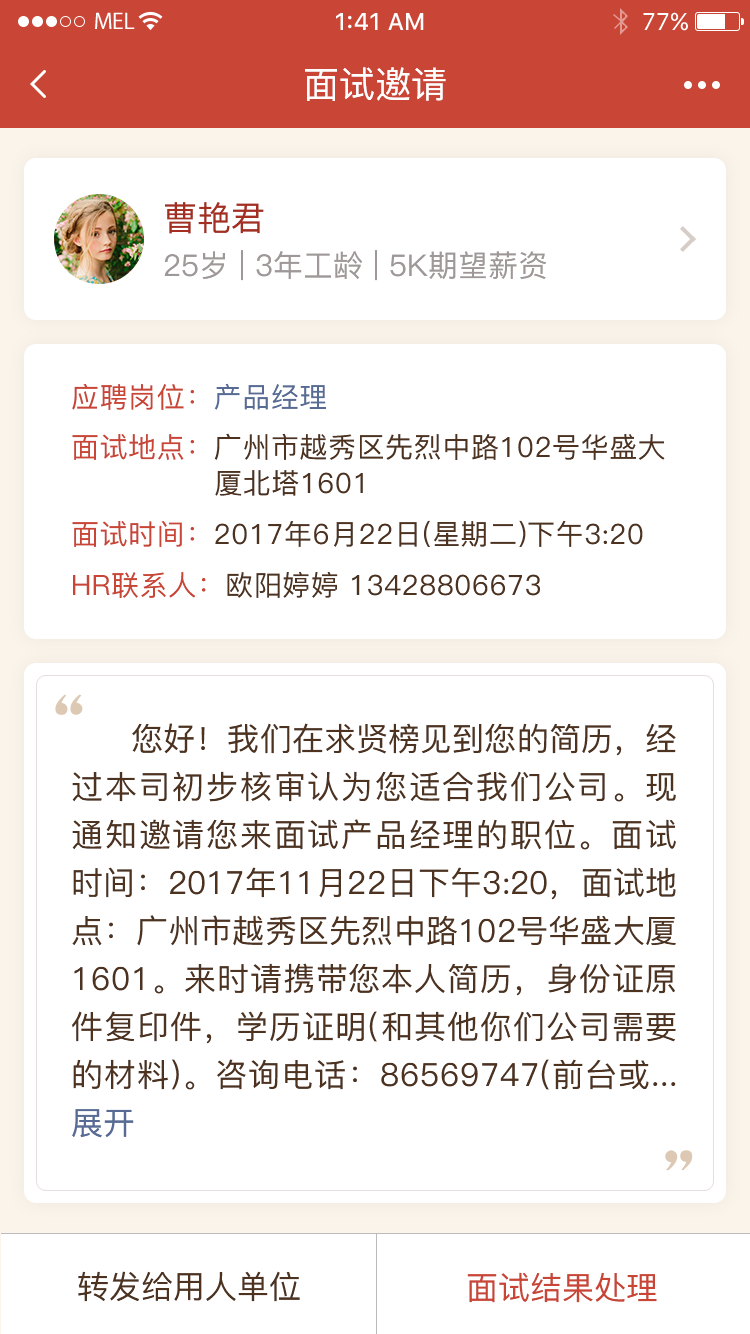Open 面试结果处理
The width and height of the screenshot is (750, 1334).
pos(563,1285)
